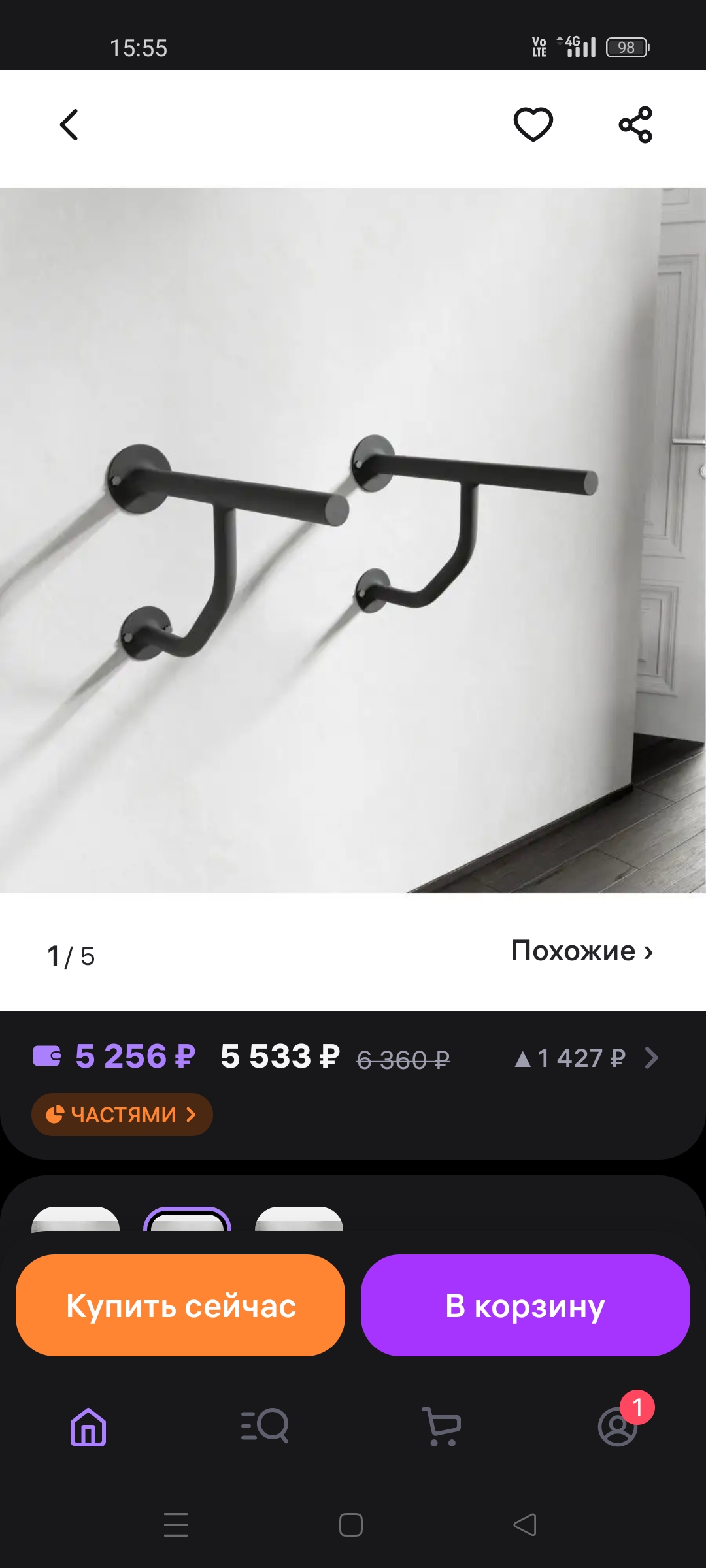Add item with В корзину button
Screen dimensions: 706x1568
pyautogui.click(x=526, y=1305)
